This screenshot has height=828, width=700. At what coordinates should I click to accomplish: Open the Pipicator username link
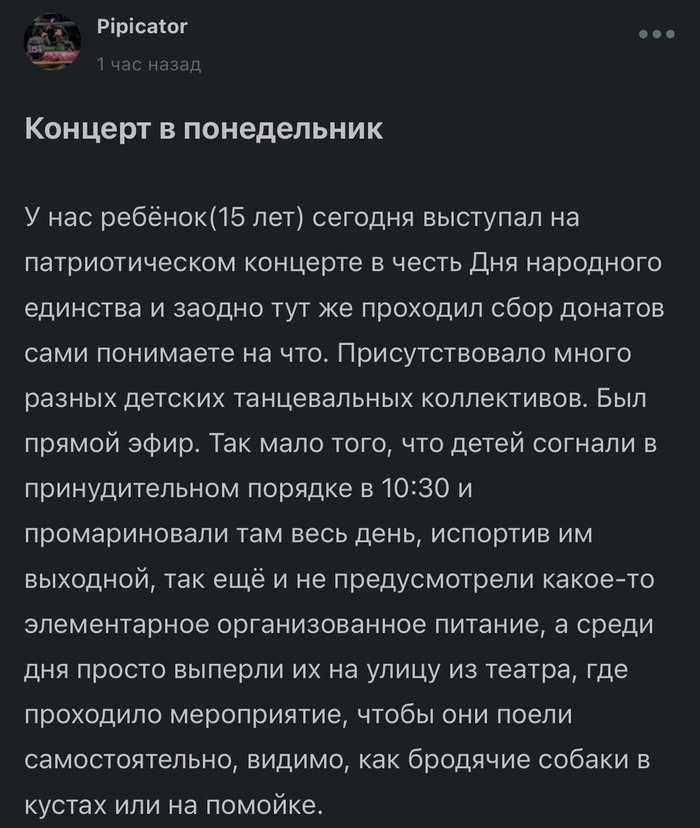(142, 27)
